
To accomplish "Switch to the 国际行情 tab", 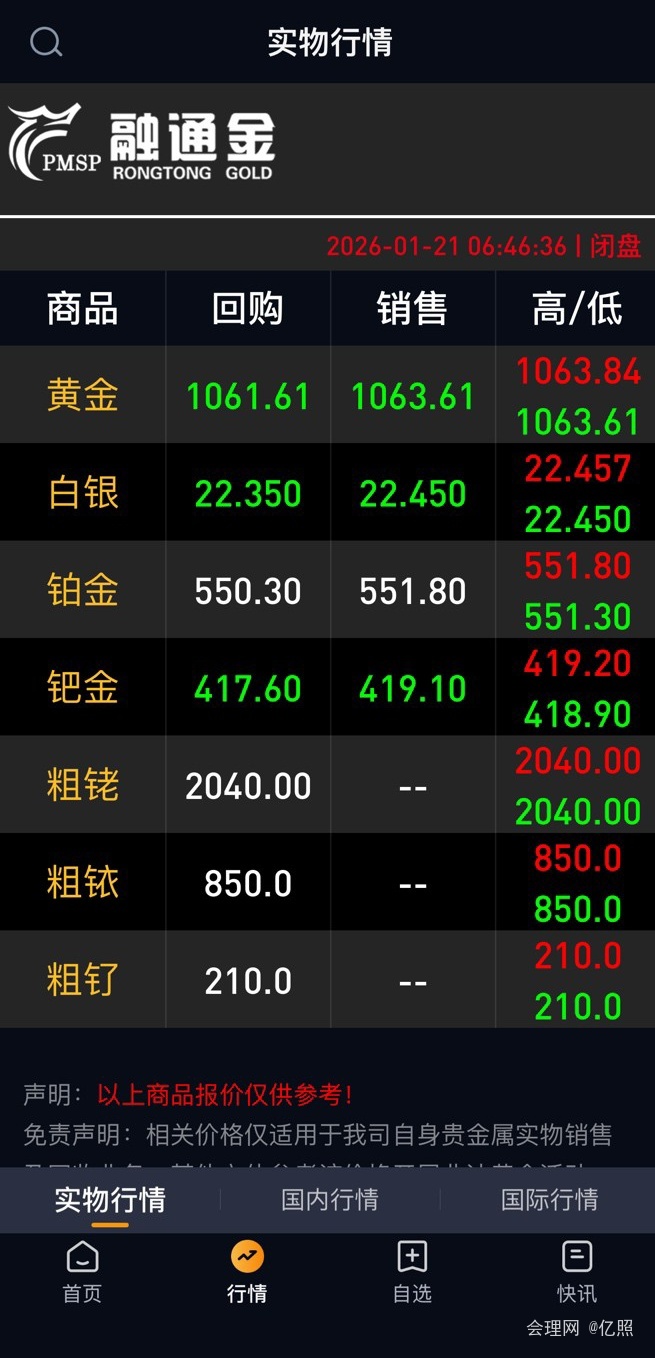I will tap(549, 1199).
